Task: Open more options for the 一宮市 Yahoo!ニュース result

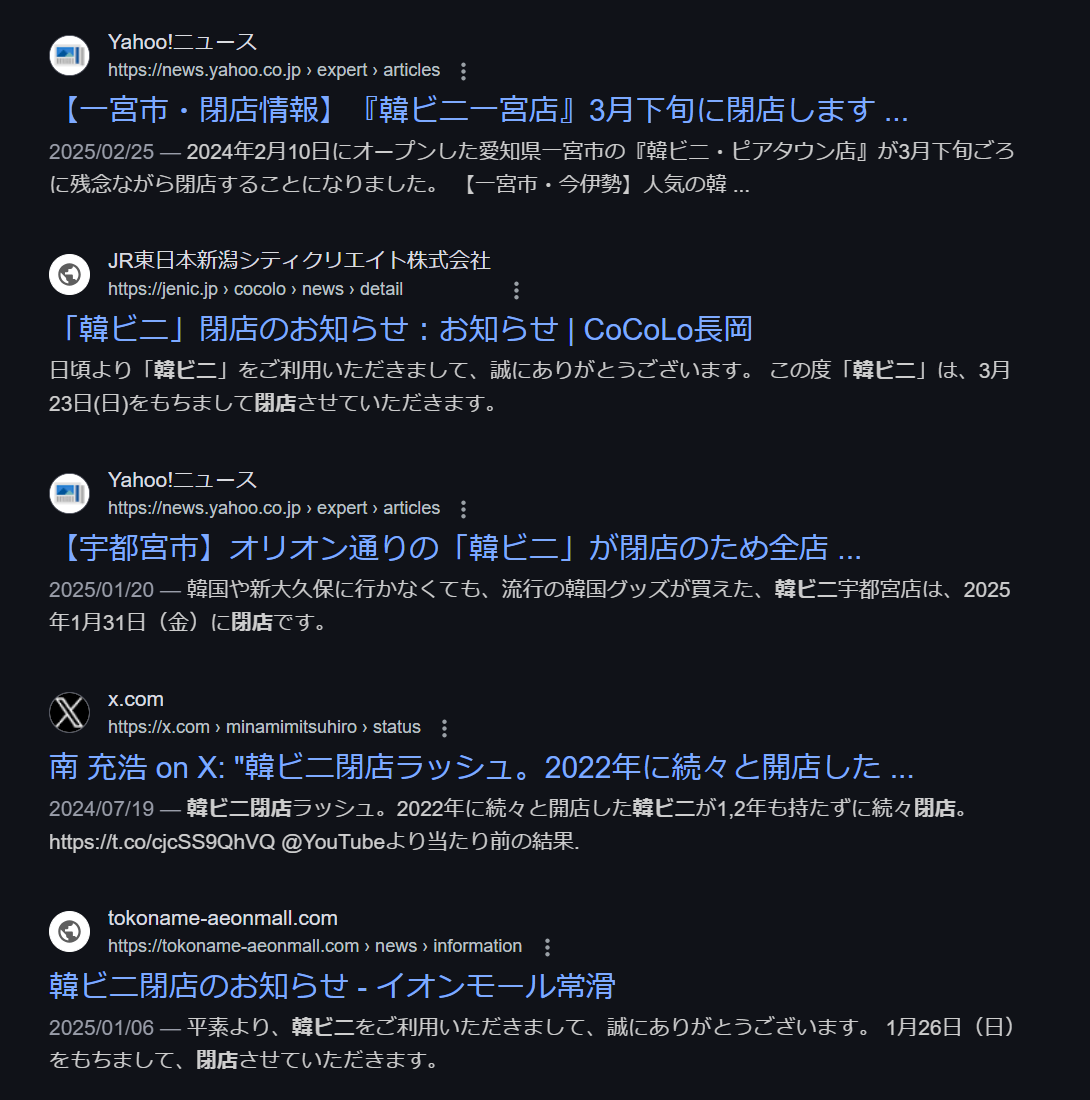Action: pos(463,71)
